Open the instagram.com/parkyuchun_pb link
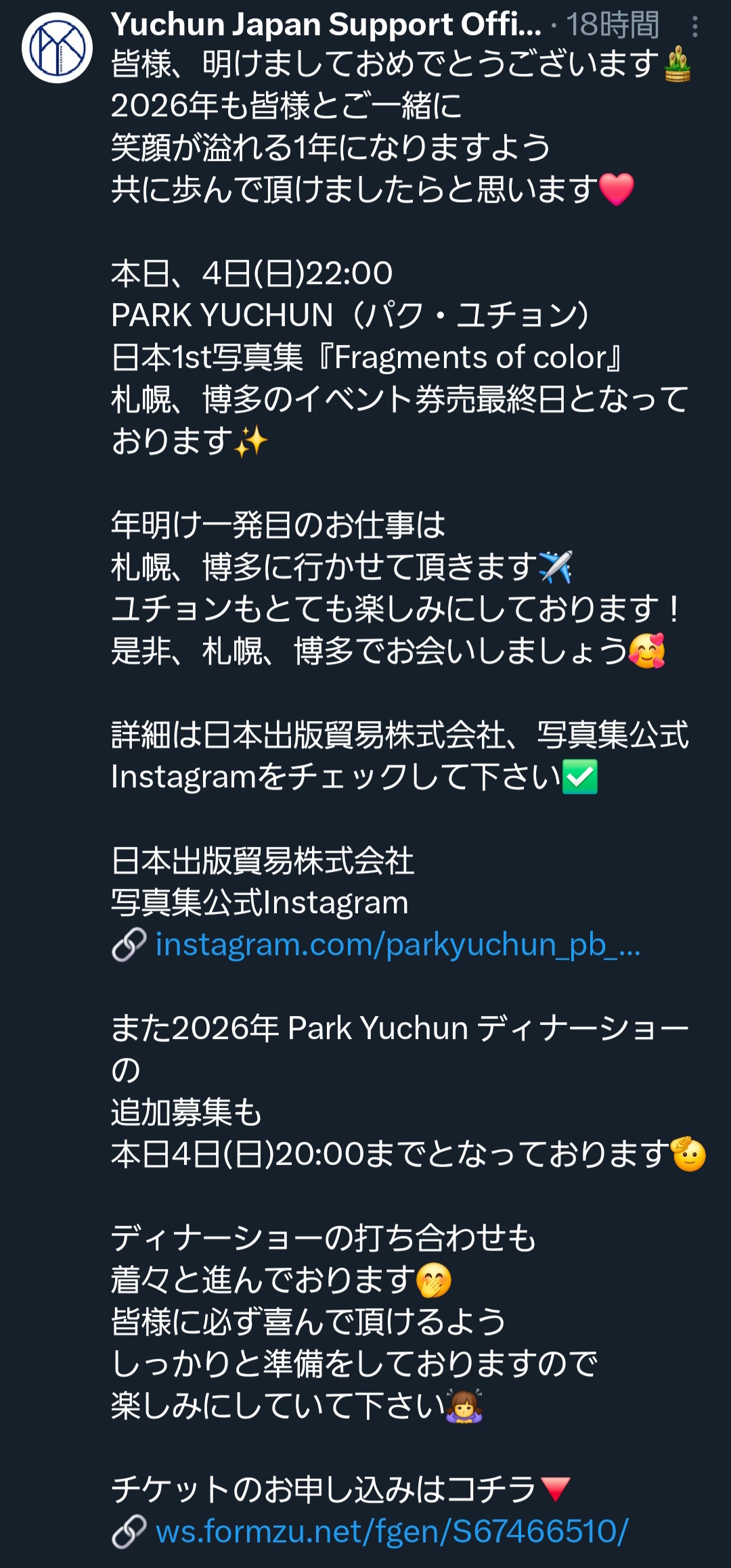 (x=397, y=944)
